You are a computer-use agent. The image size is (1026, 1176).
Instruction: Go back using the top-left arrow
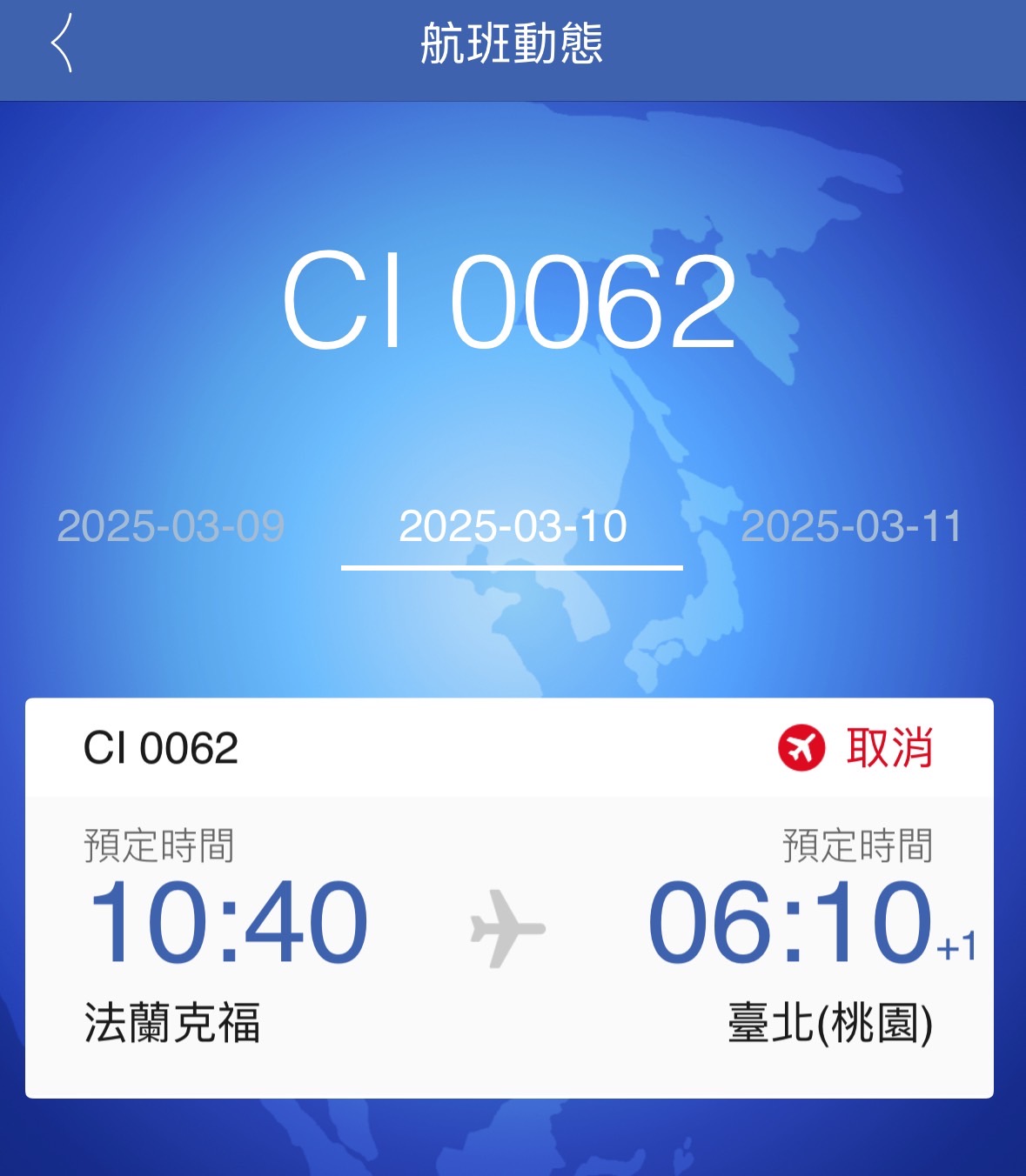[x=61, y=43]
